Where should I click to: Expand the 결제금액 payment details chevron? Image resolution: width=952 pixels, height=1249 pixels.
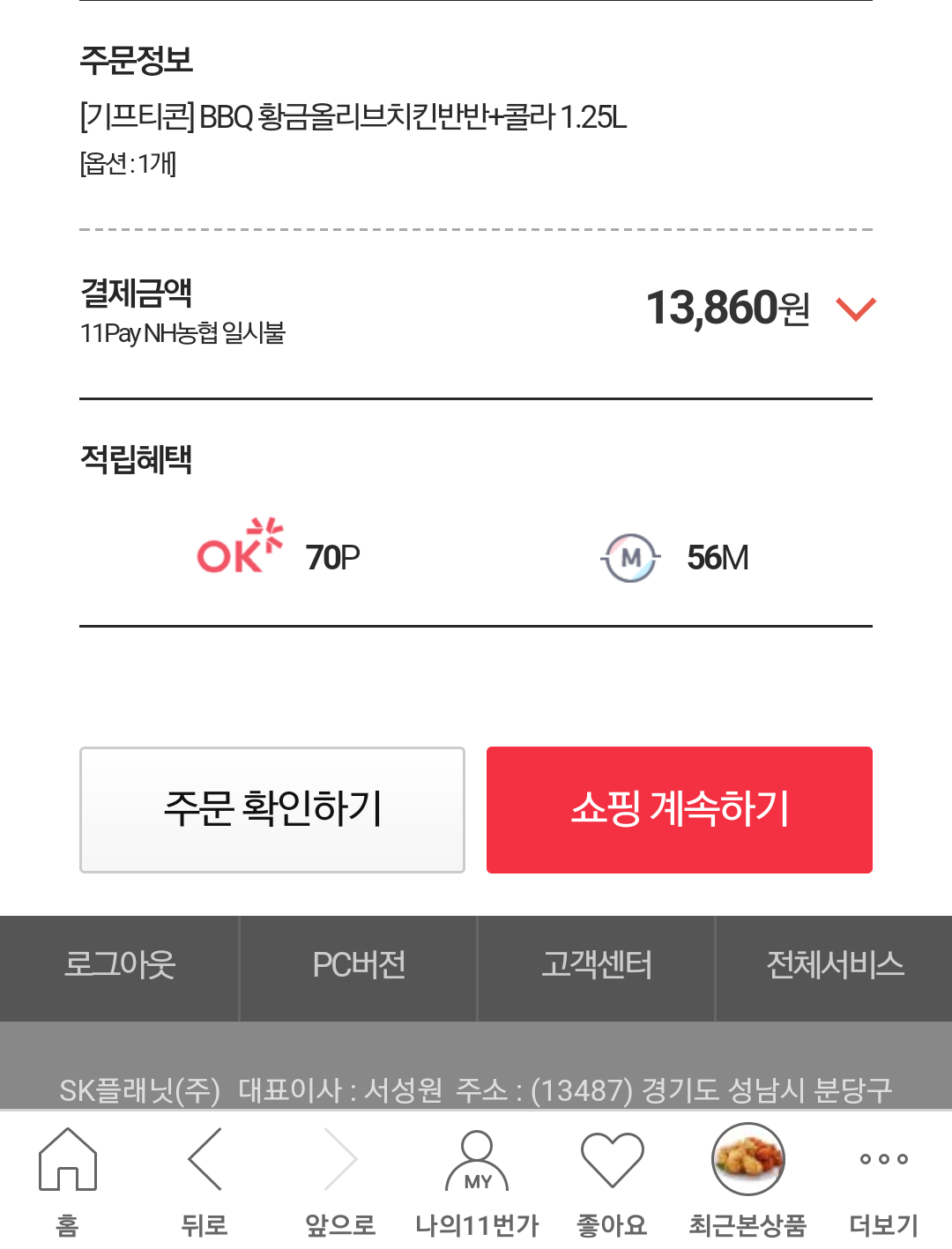point(855,309)
